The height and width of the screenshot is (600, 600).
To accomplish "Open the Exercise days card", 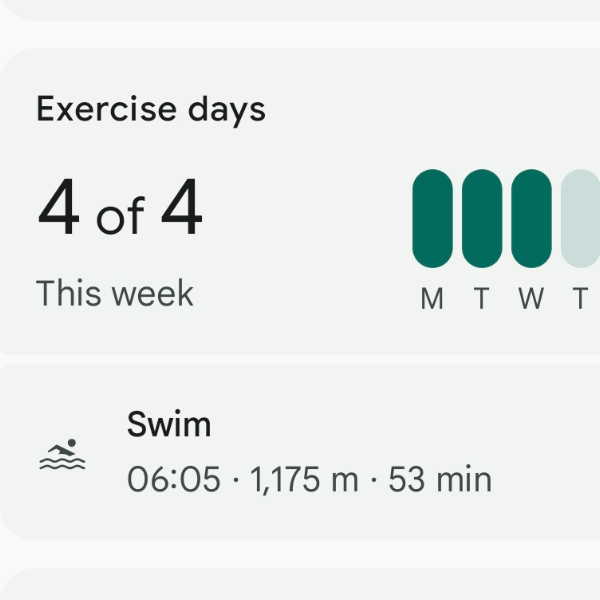I will (x=200, y=200).
